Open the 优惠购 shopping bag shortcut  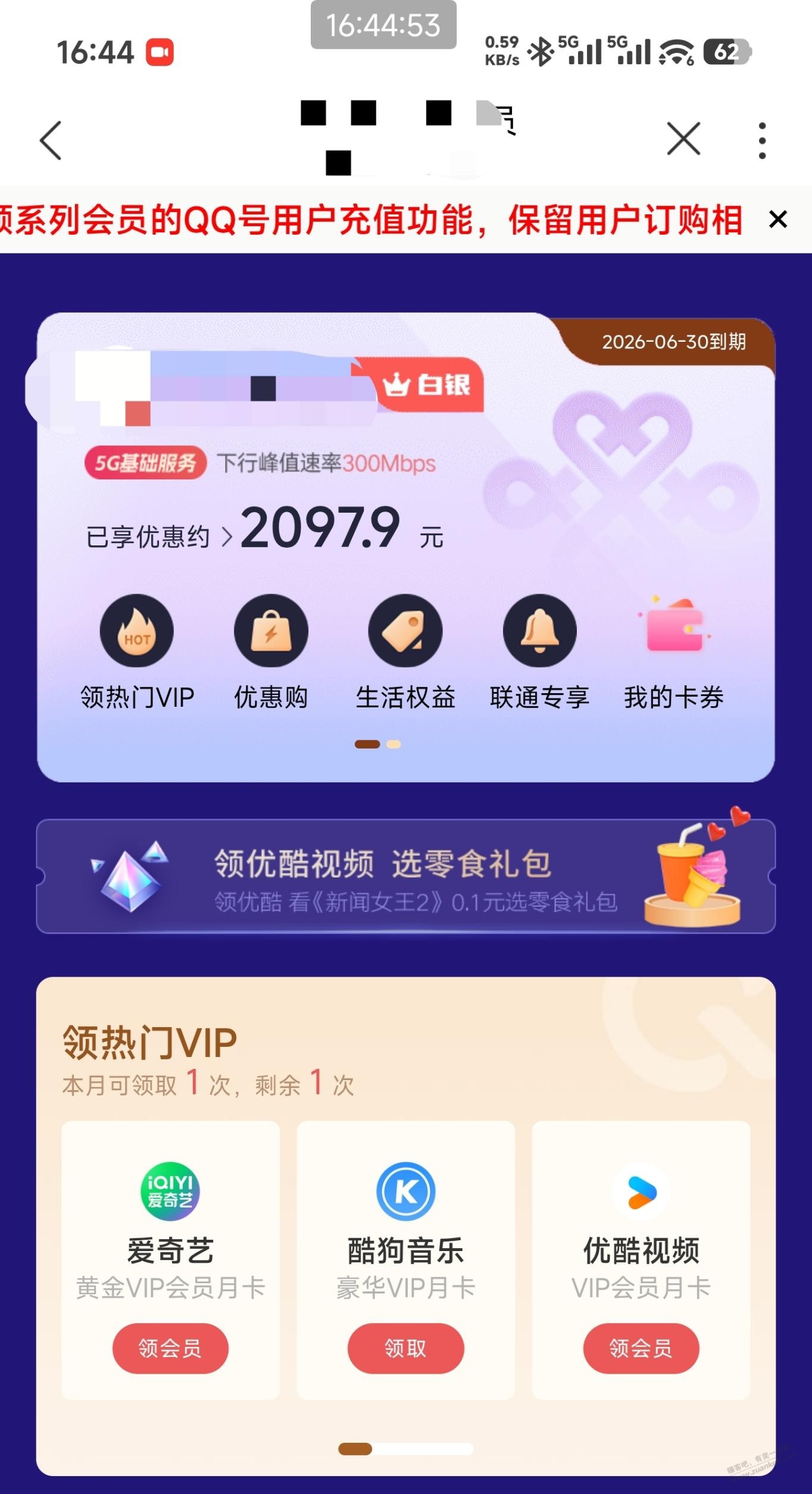[271, 632]
